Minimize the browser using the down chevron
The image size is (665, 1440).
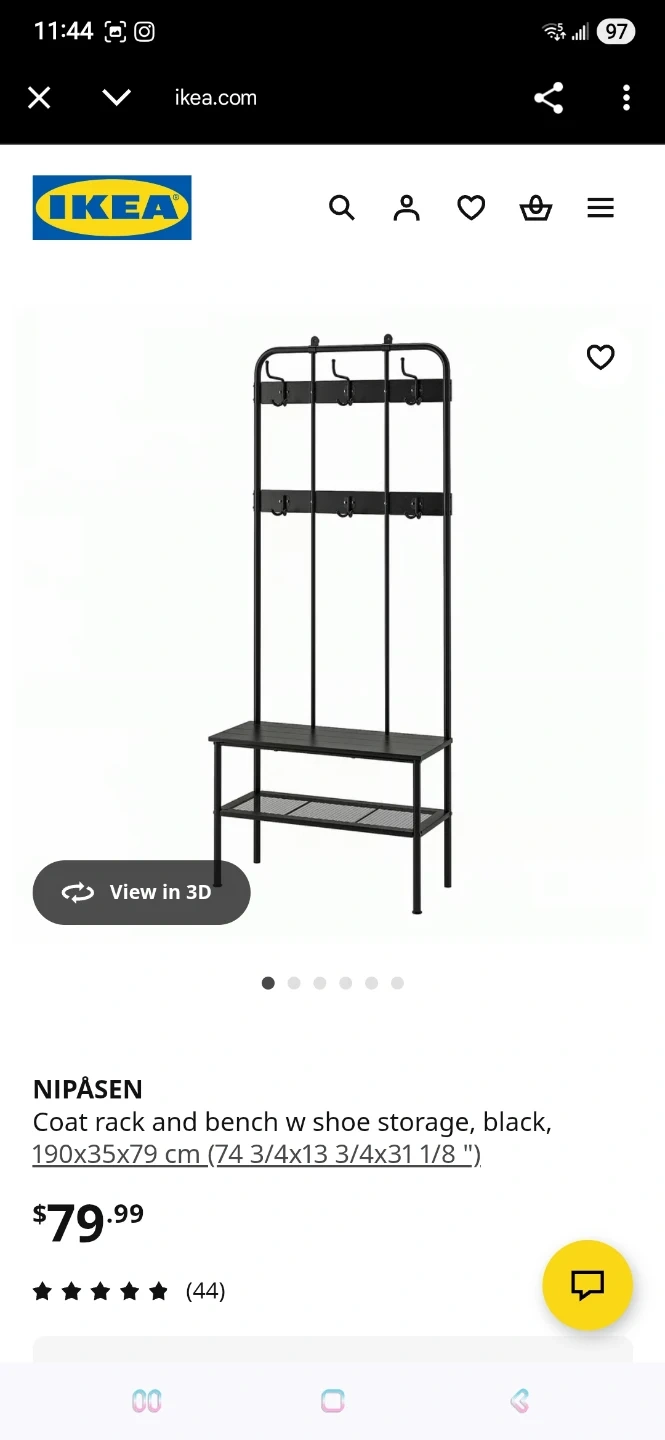(117, 97)
